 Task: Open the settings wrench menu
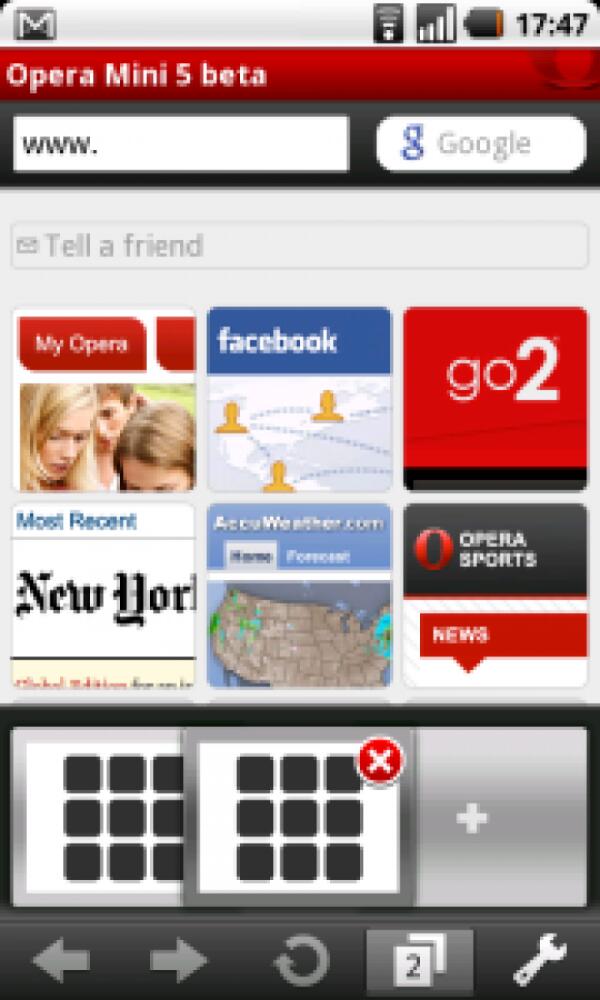(540, 962)
